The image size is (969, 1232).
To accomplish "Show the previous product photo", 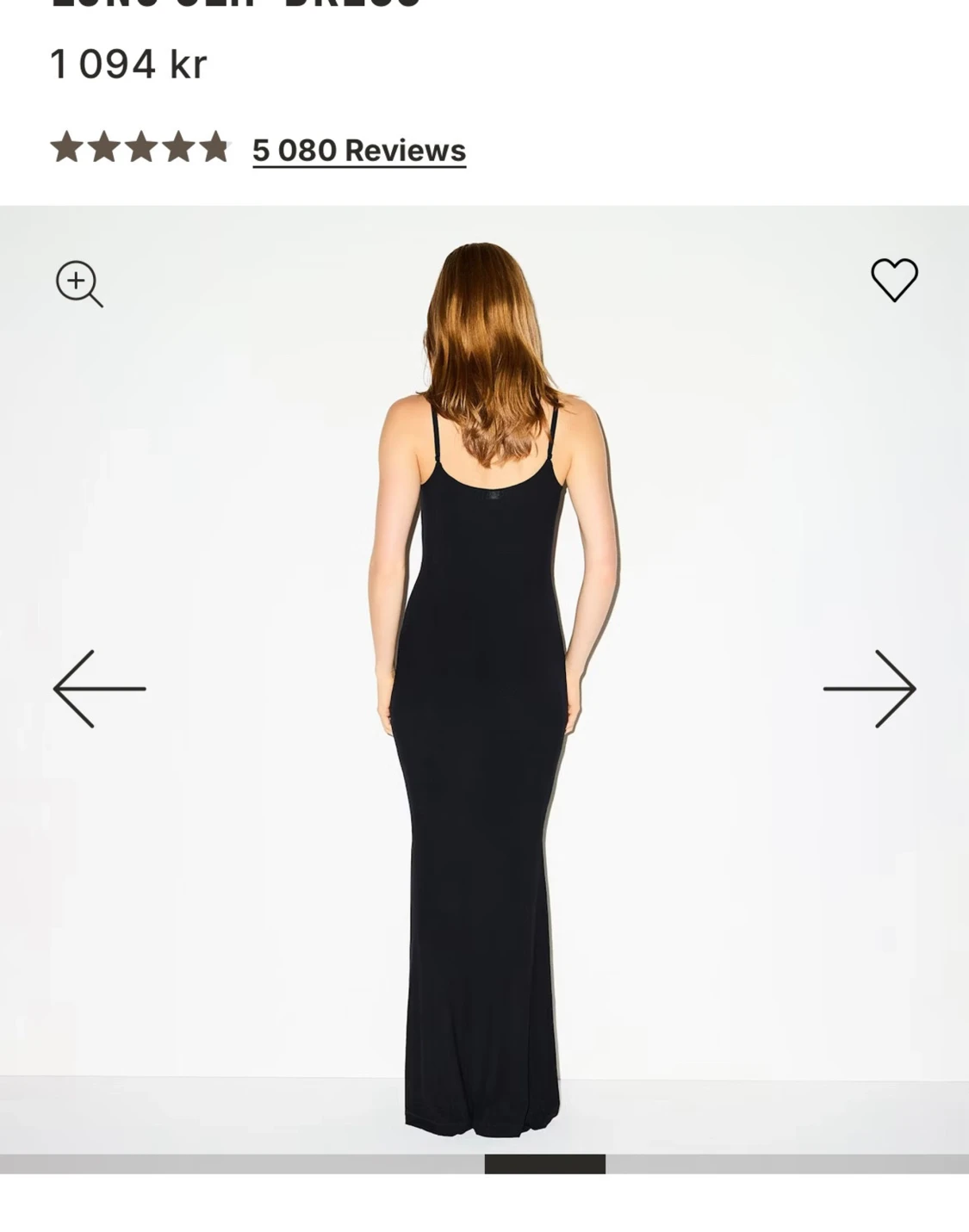I will (98, 689).
